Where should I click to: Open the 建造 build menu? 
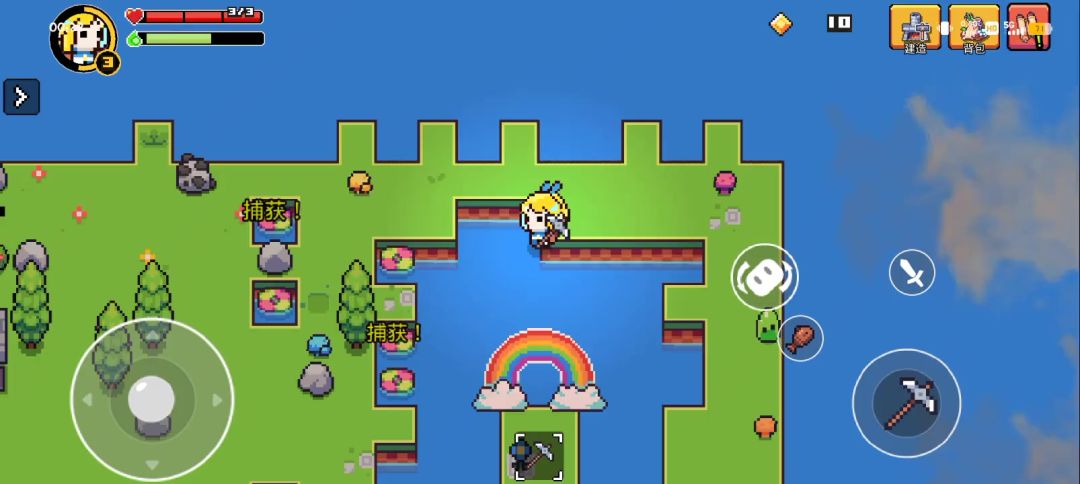click(x=915, y=27)
